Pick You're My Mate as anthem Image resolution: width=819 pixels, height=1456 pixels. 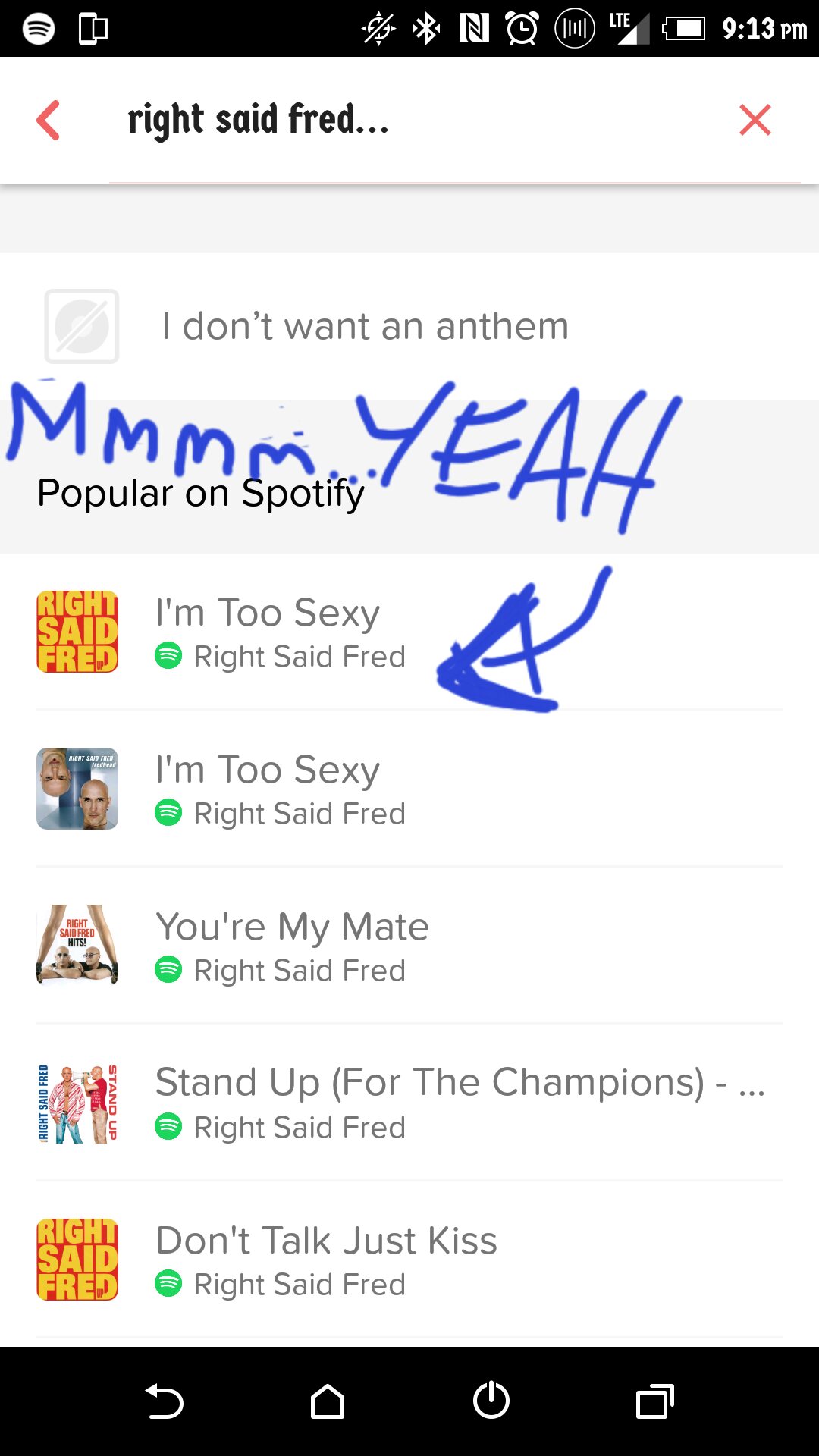(409, 946)
